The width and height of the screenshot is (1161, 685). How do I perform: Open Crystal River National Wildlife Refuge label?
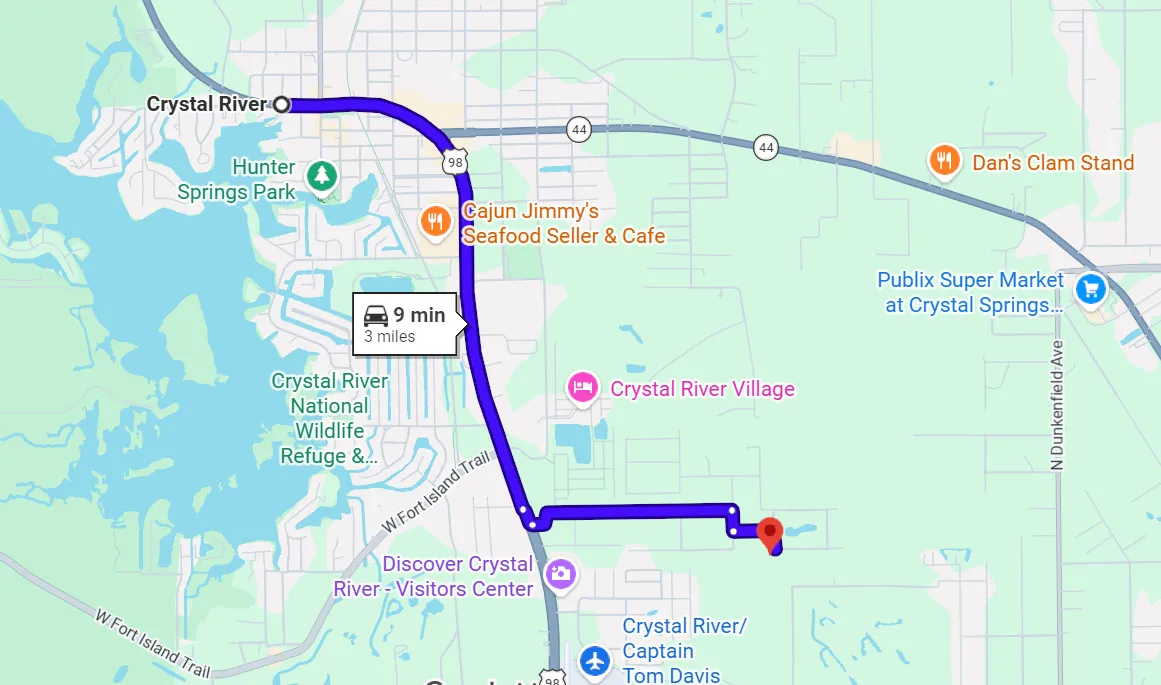[329, 418]
